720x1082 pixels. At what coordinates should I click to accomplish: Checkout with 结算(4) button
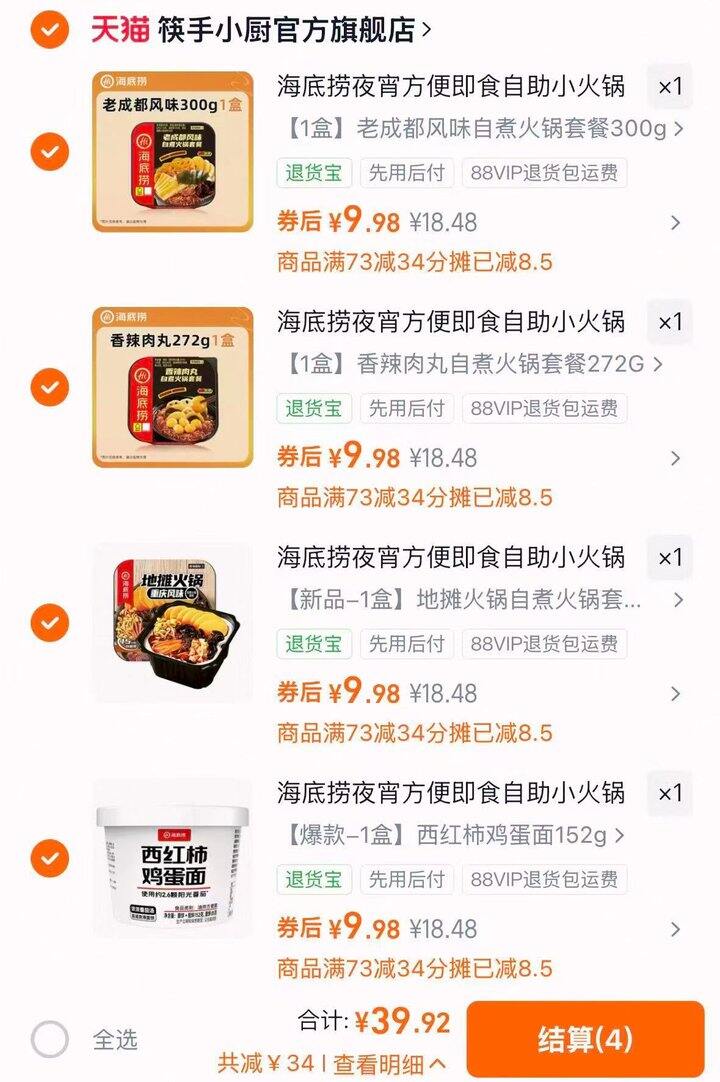[x=585, y=1039]
